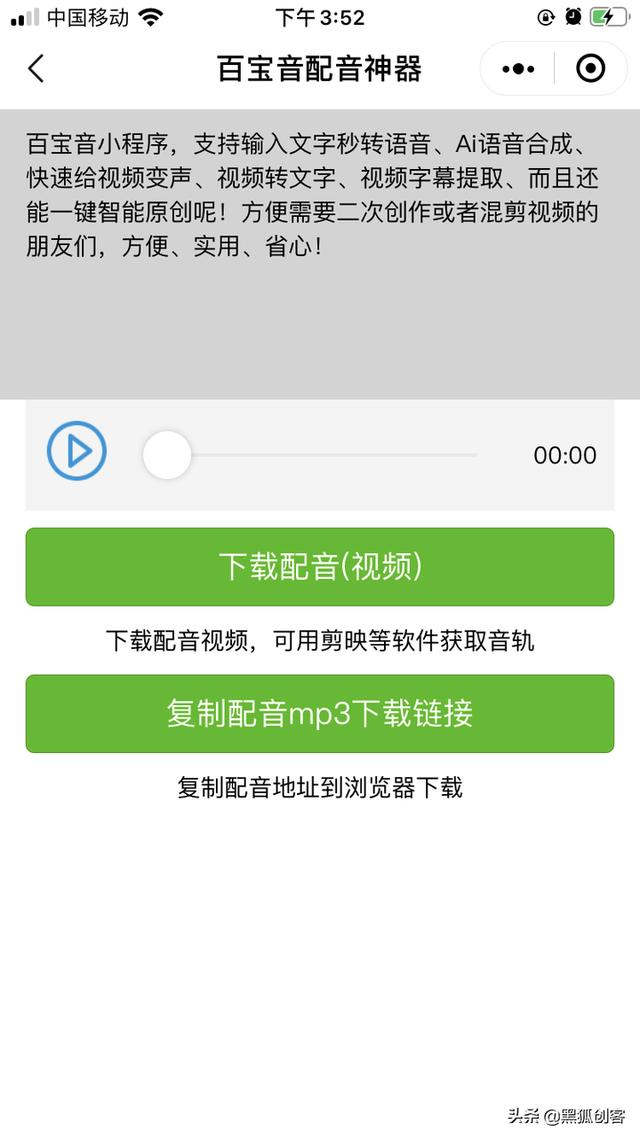Image resolution: width=640 pixels, height=1139 pixels.
Task: Play the dubbing audio preview
Action: click(x=77, y=452)
